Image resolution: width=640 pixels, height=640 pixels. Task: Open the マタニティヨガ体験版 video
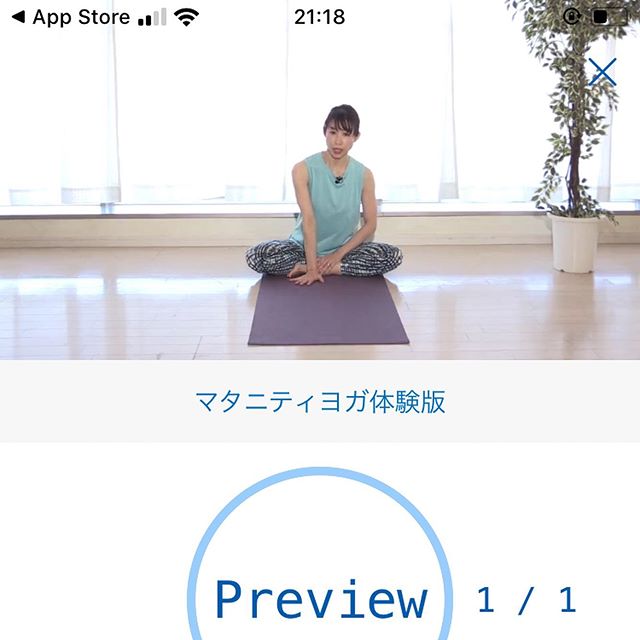[x=320, y=402]
